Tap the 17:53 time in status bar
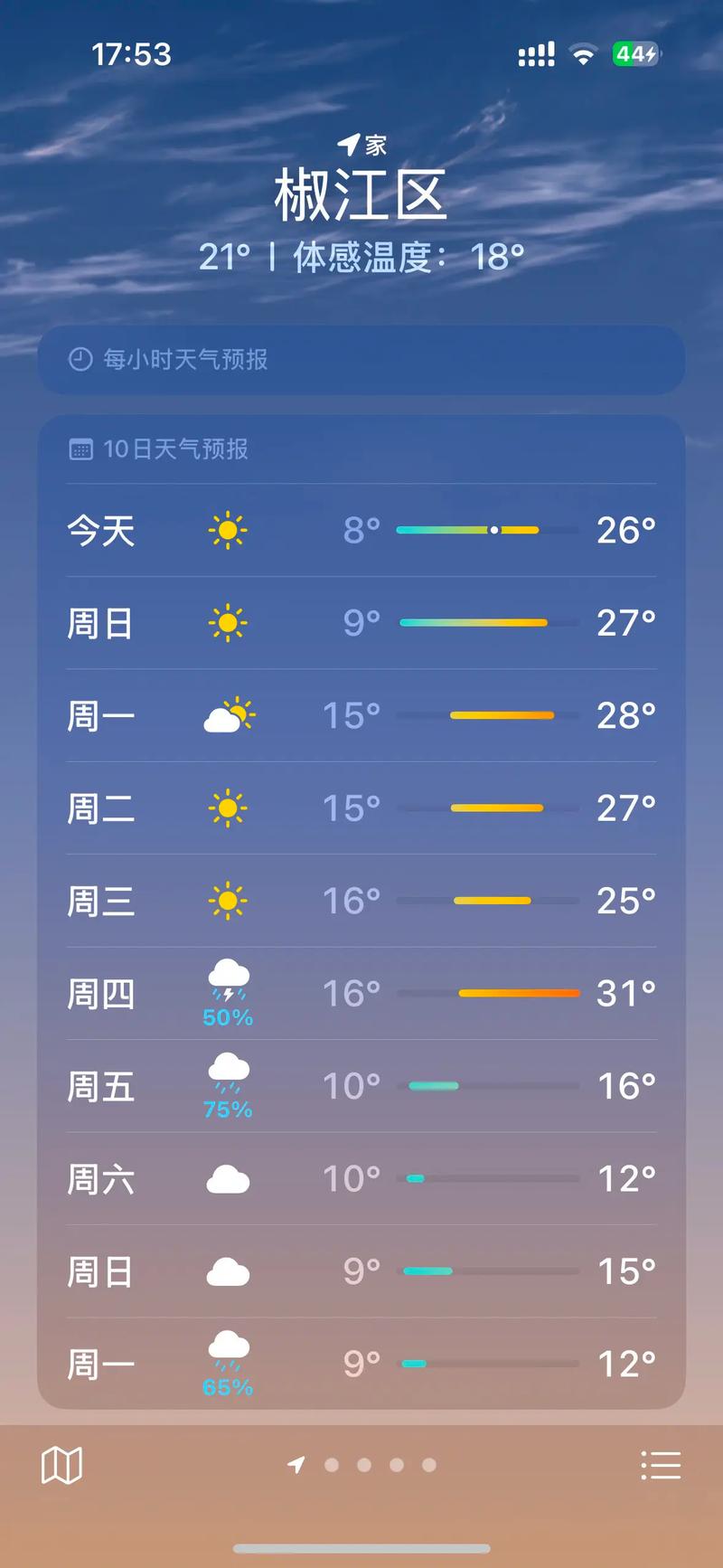723x1568 pixels. pyautogui.click(x=131, y=53)
